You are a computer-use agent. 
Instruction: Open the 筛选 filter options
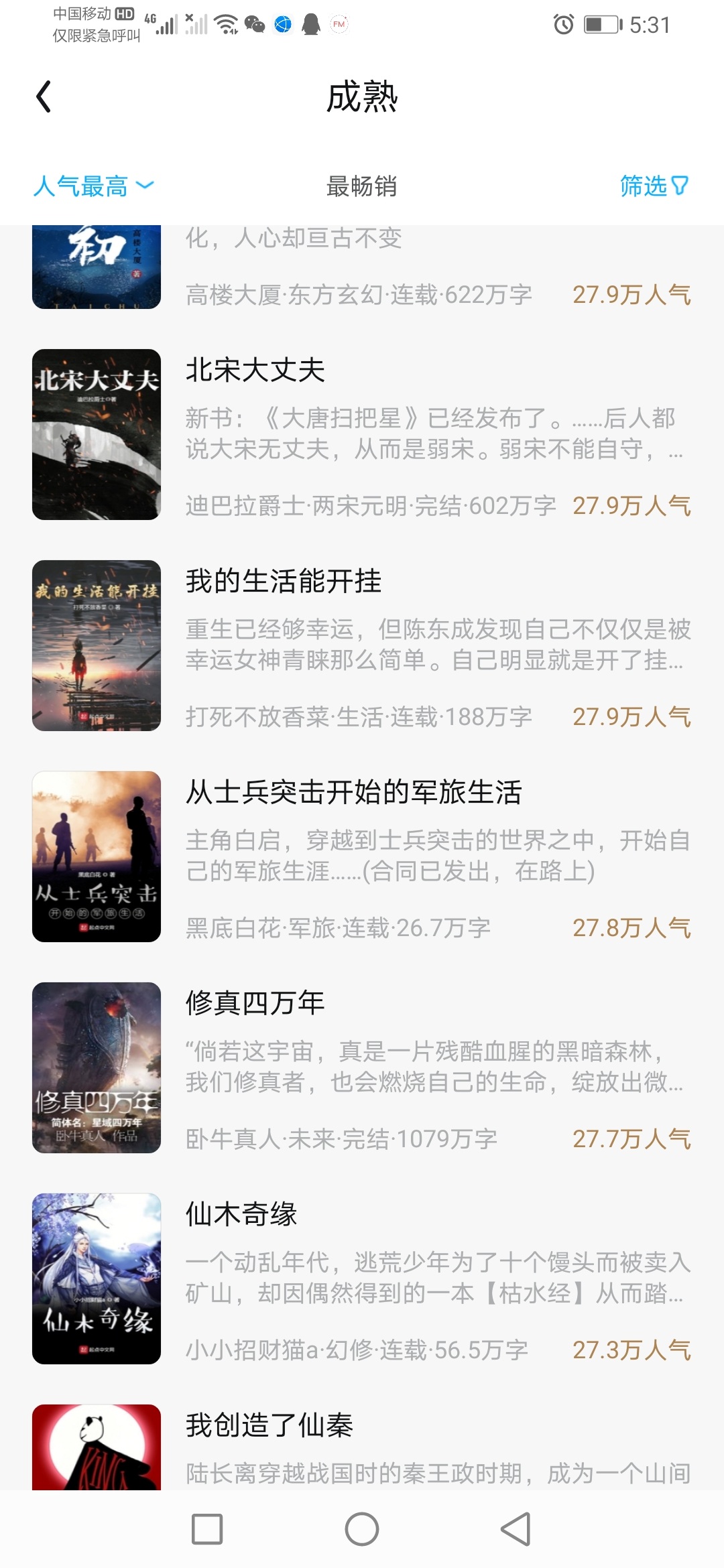654,186
